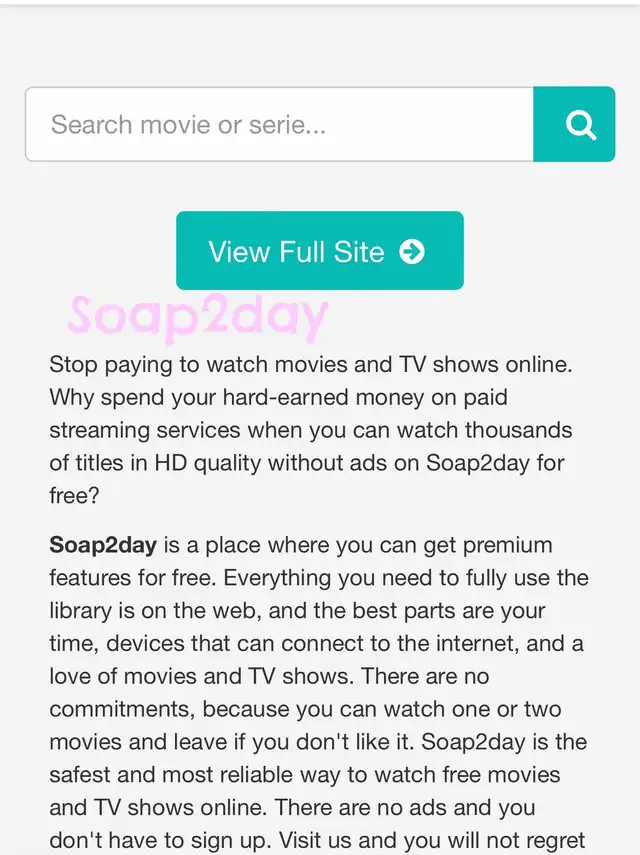Open the View Full Site button

point(319,251)
